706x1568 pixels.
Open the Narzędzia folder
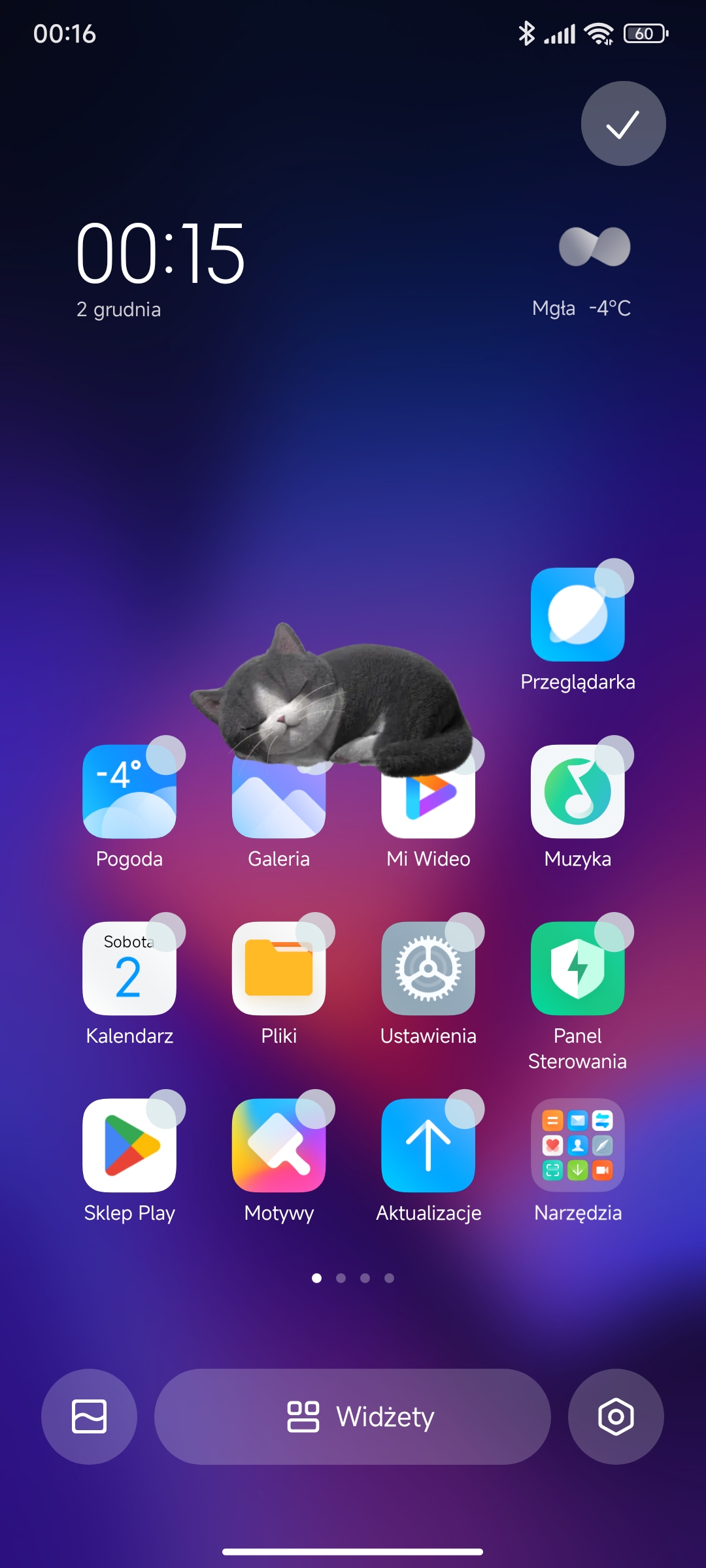[x=578, y=1146]
